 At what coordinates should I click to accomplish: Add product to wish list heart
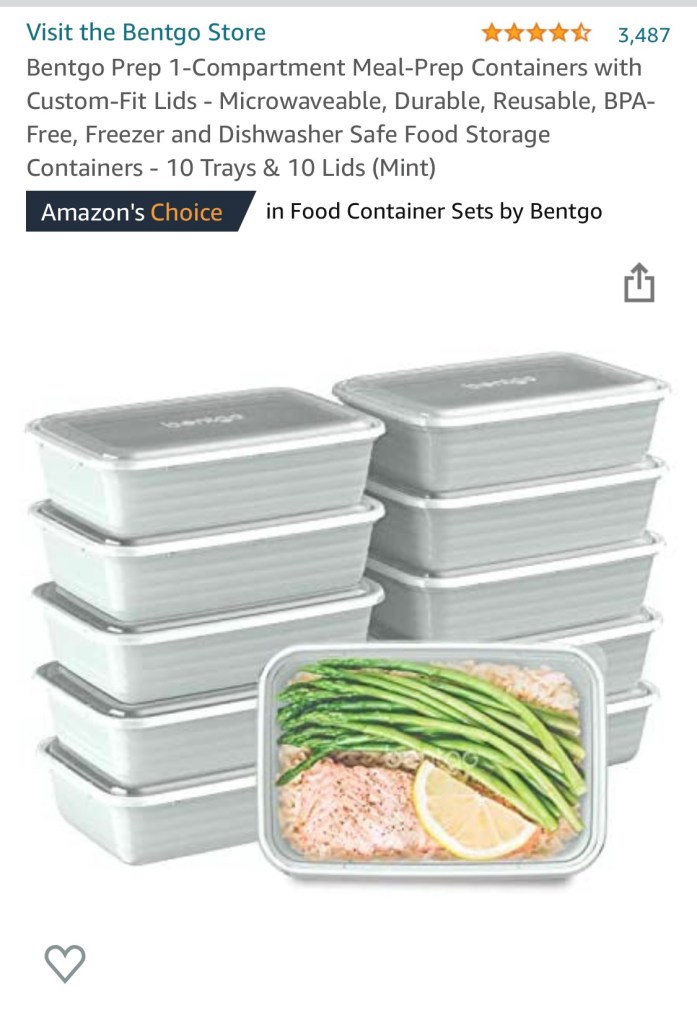click(65, 963)
